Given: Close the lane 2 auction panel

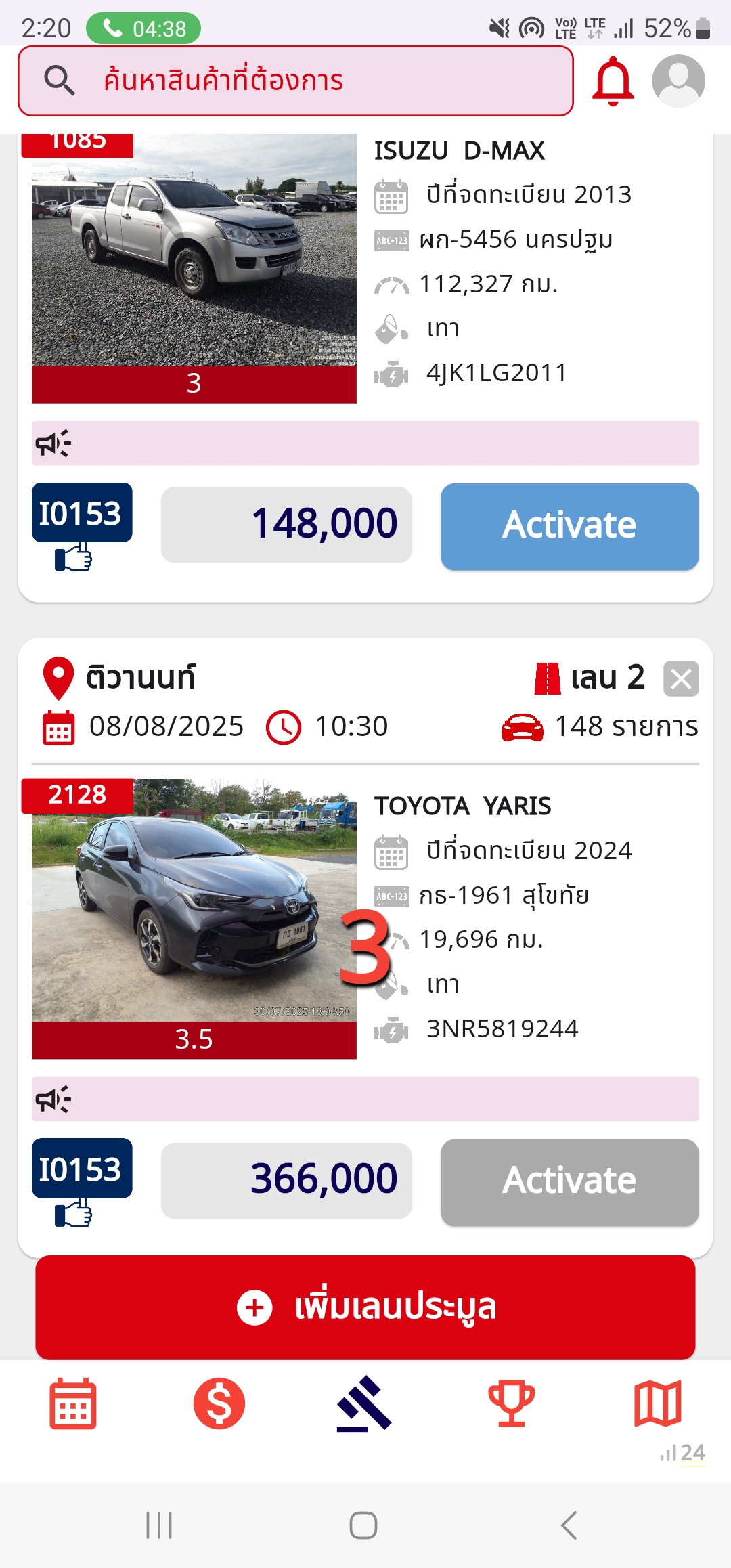Looking at the screenshot, I should (x=681, y=678).
